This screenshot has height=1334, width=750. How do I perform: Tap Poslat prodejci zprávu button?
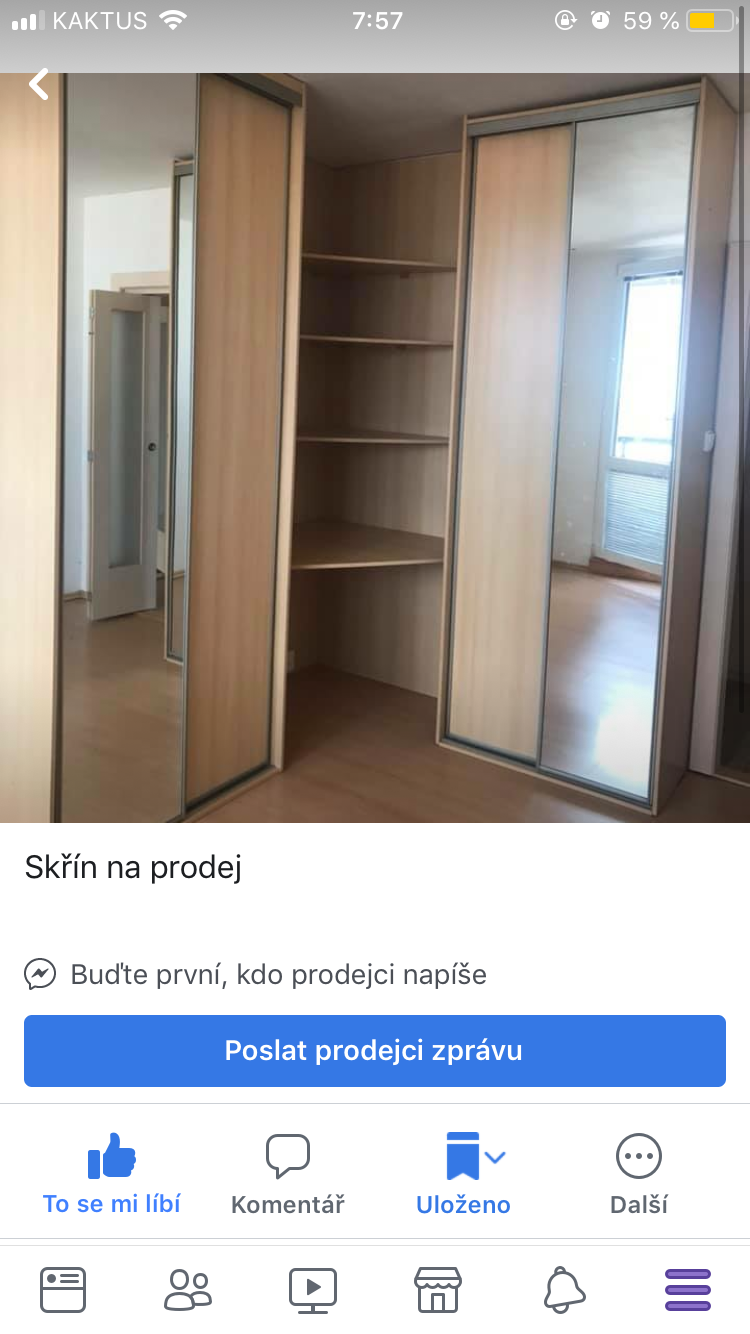coord(375,1051)
